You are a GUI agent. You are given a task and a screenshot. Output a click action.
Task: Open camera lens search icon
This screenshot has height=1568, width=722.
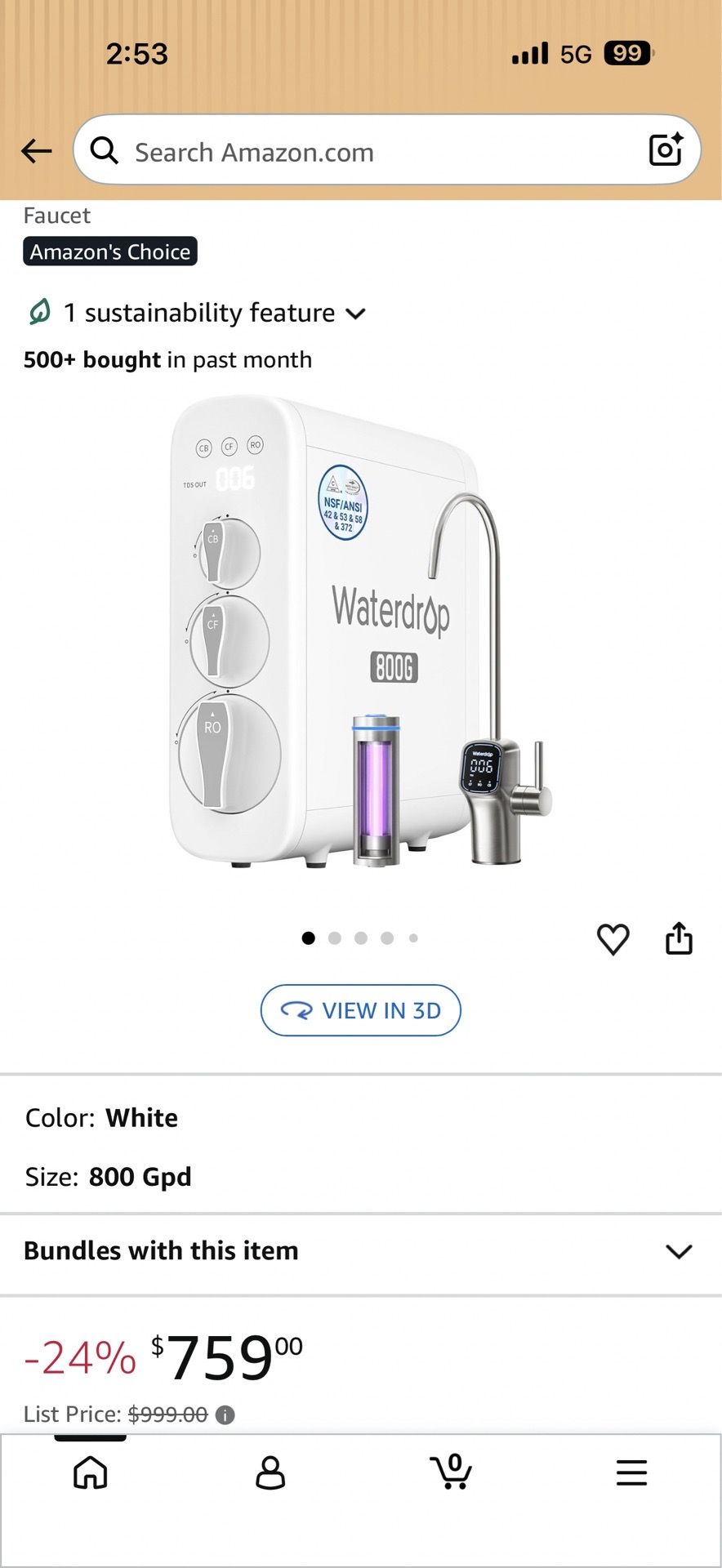[665, 149]
